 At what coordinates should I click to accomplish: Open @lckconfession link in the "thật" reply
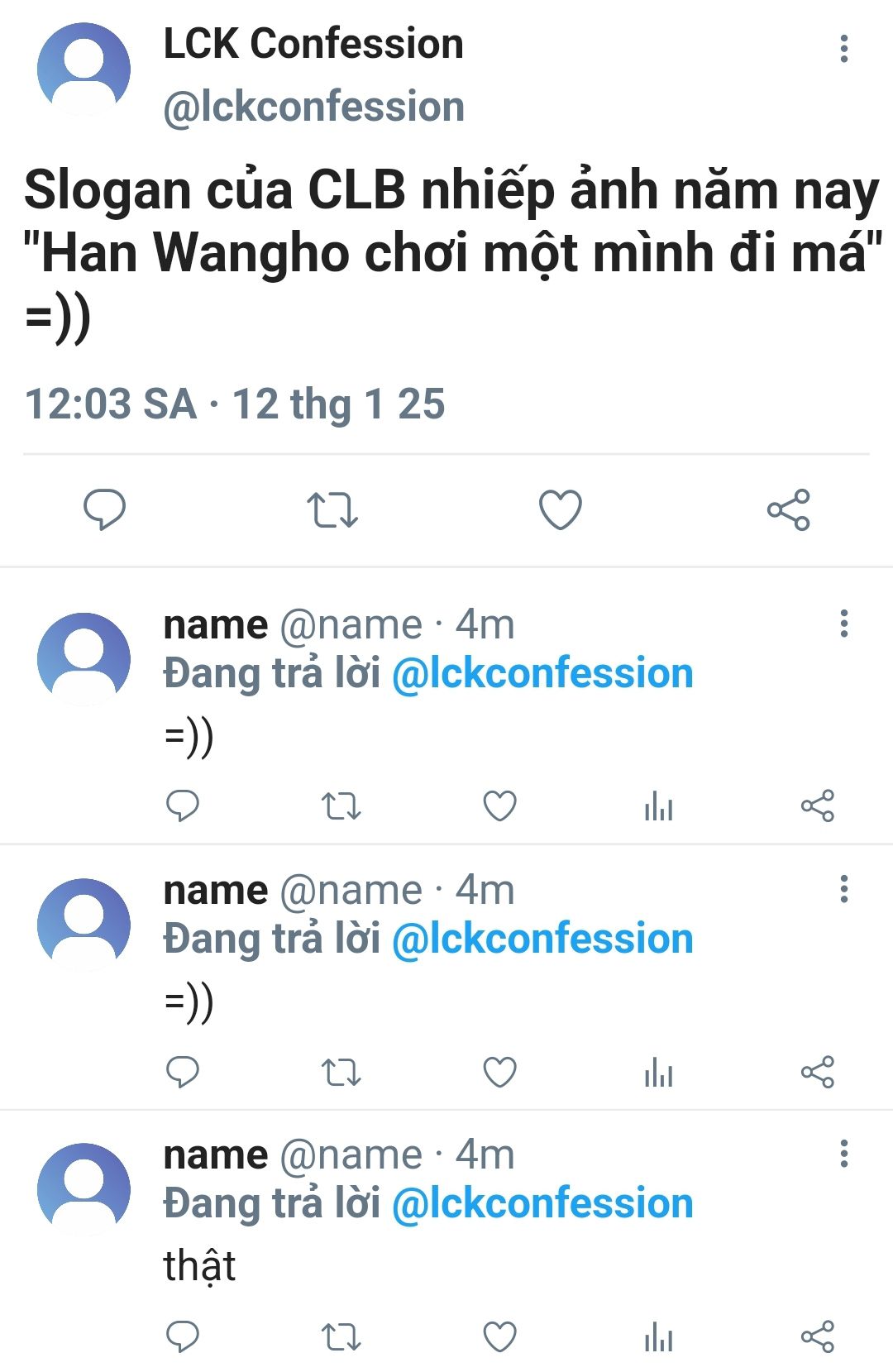pyautogui.click(x=542, y=1204)
